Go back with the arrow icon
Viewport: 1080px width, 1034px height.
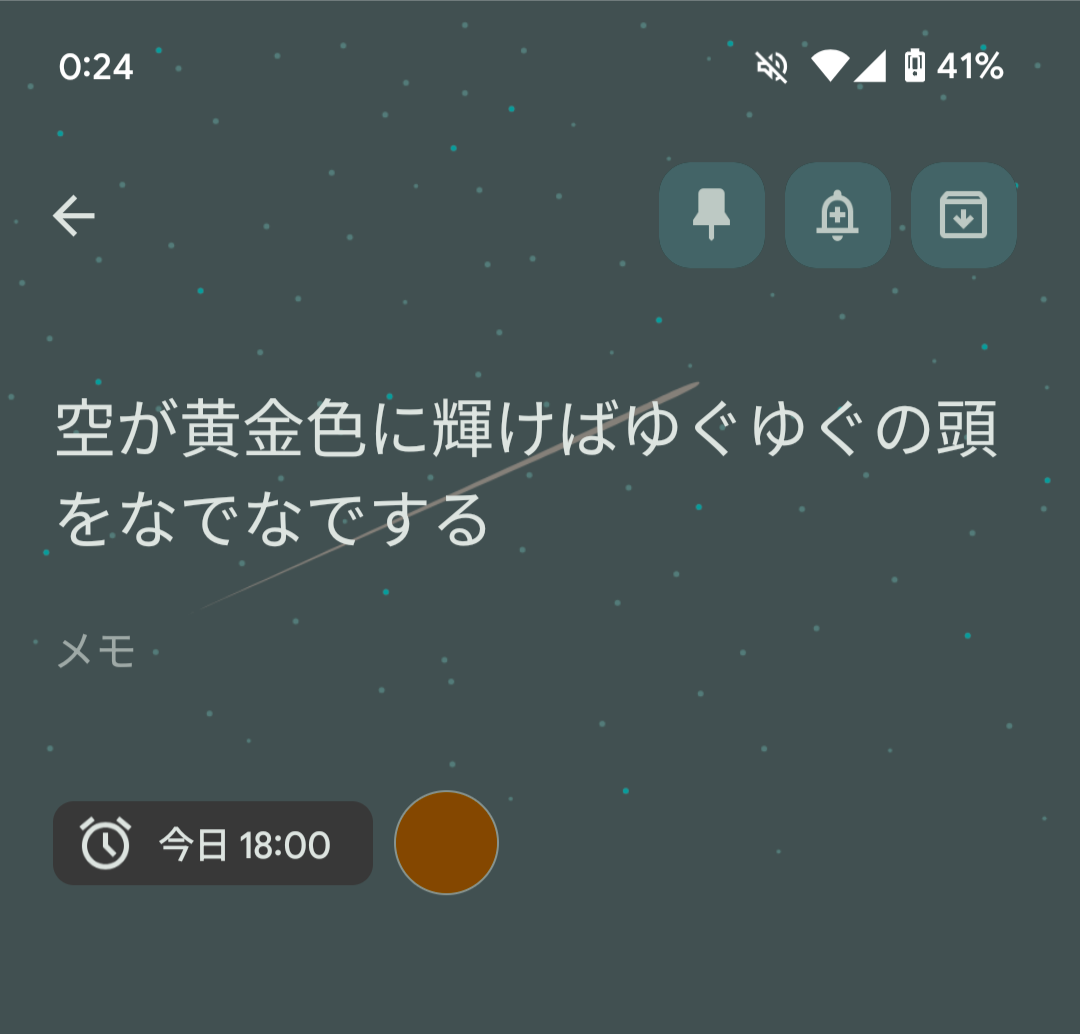click(74, 215)
